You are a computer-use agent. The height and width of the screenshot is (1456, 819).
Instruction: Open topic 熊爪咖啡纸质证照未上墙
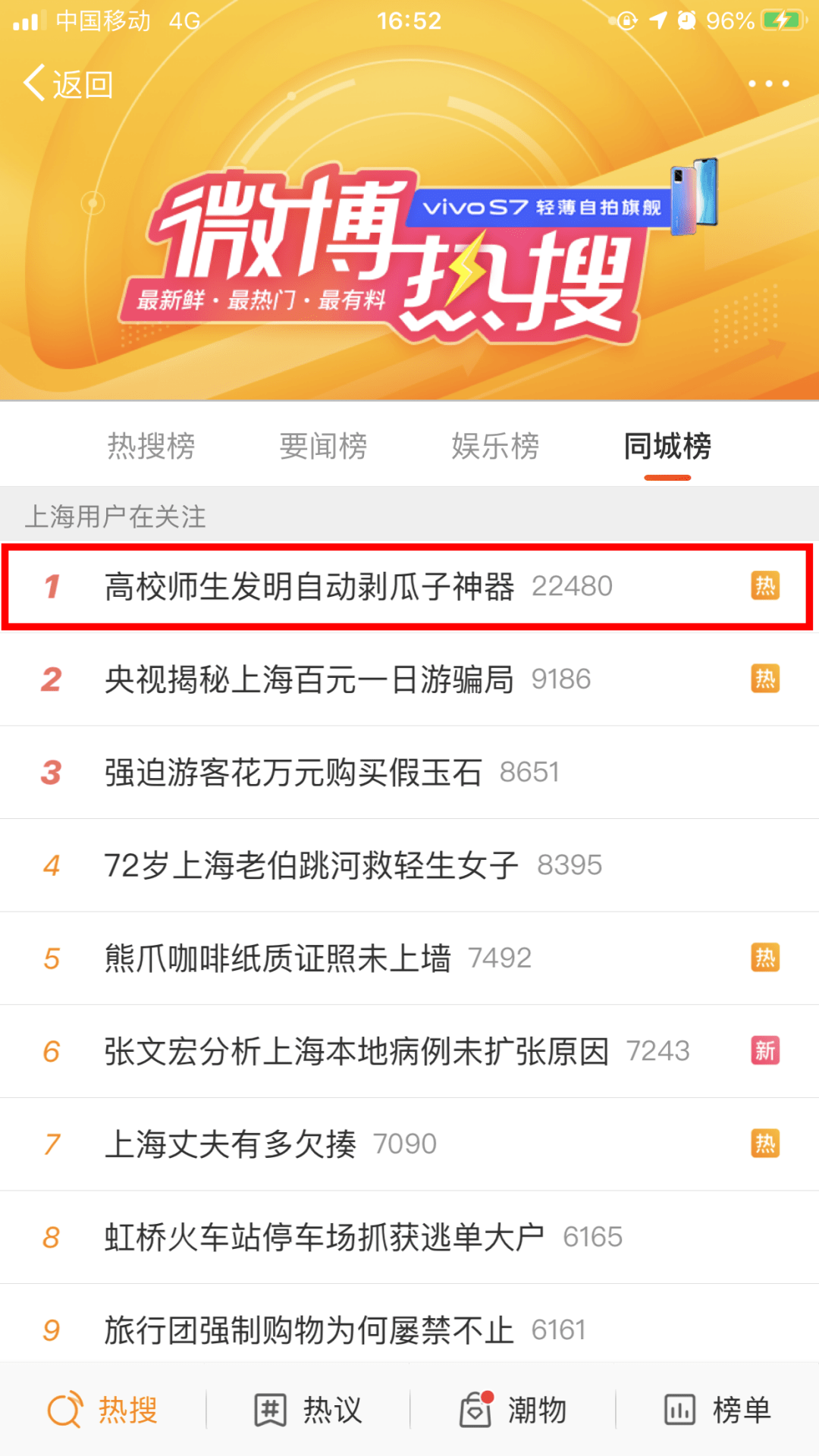point(278,959)
